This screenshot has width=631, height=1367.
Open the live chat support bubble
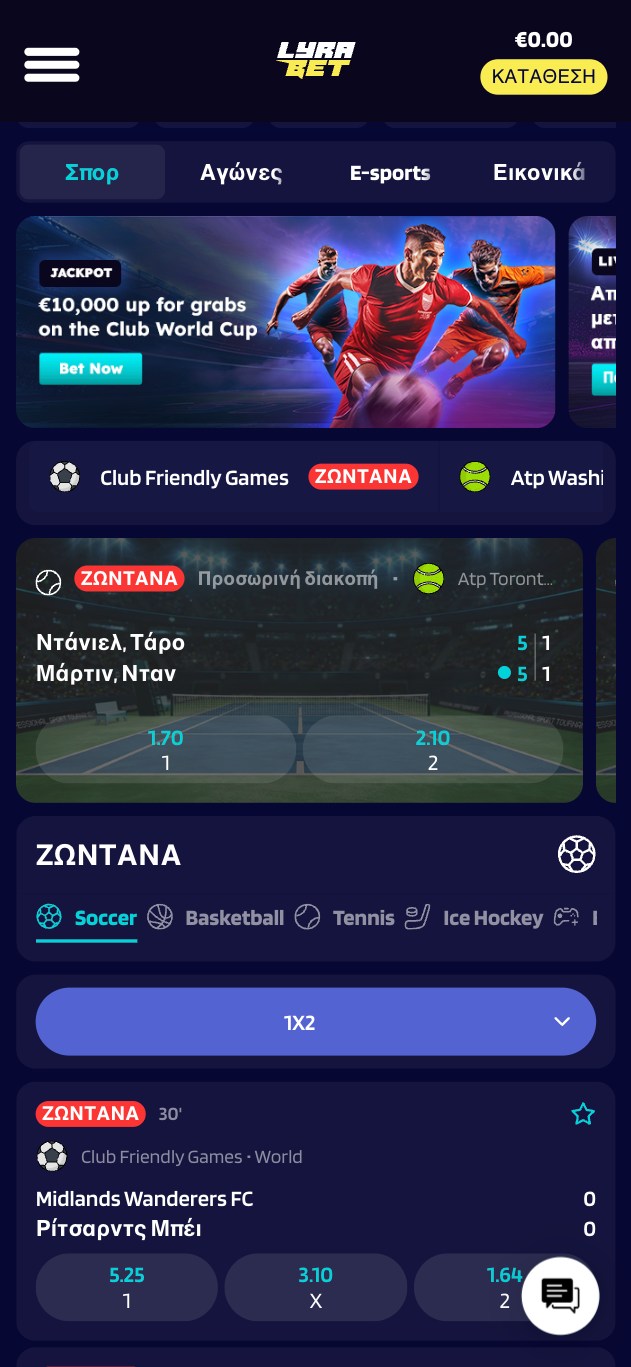(560, 1296)
